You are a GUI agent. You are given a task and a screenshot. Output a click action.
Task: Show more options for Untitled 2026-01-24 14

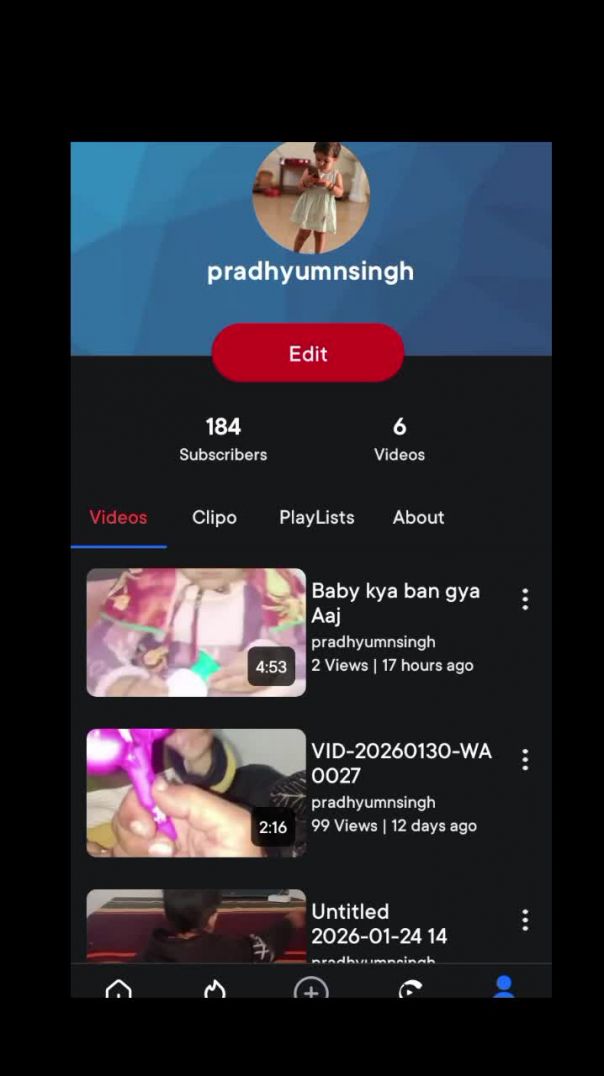(x=525, y=920)
